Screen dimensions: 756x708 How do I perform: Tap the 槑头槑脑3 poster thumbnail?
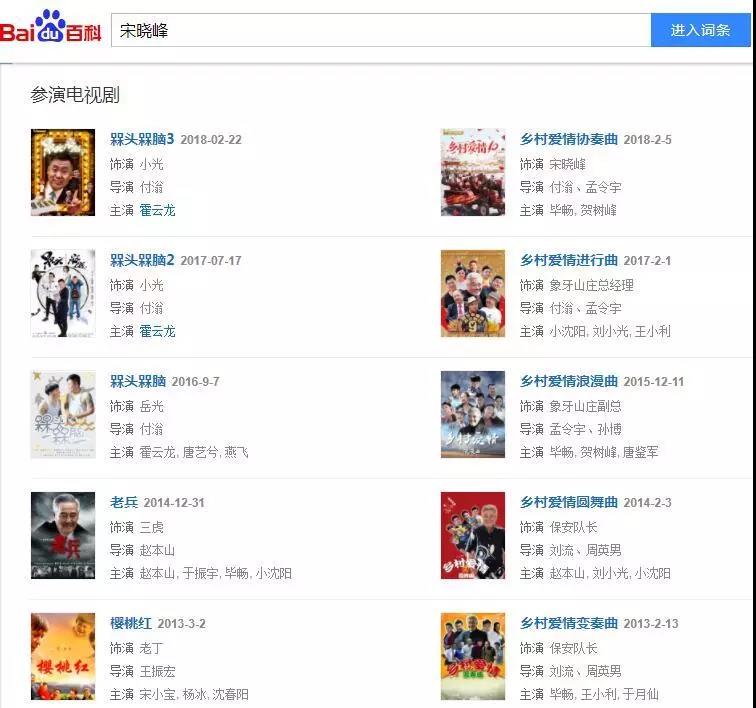63,172
